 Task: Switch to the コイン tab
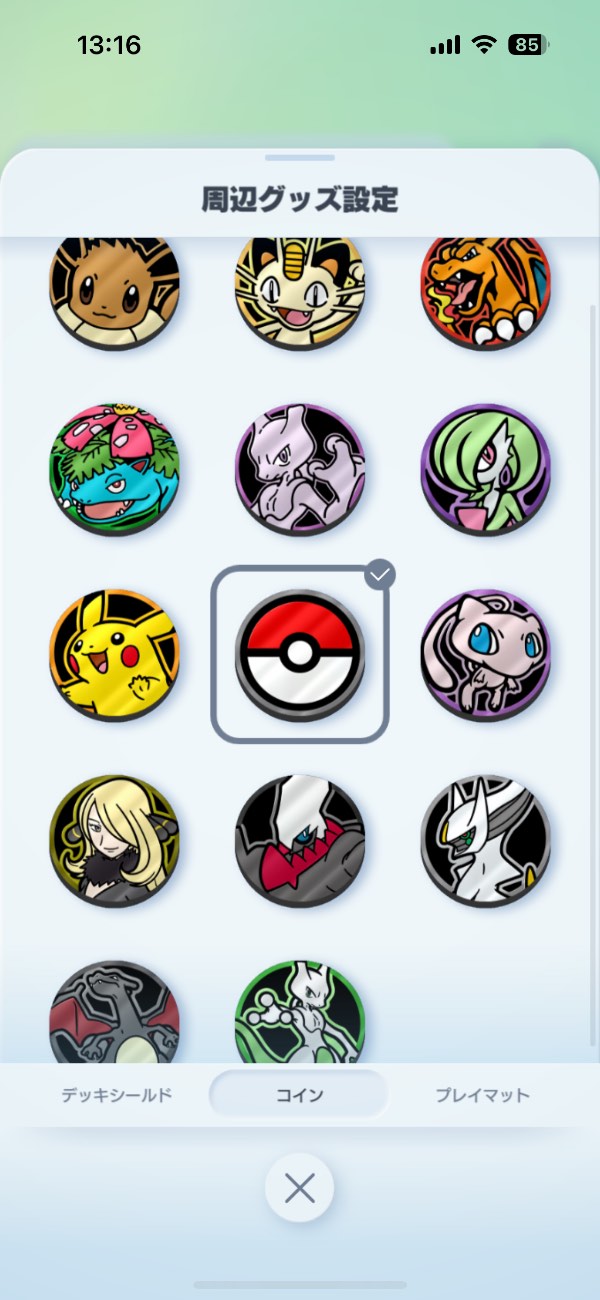click(299, 1095)
